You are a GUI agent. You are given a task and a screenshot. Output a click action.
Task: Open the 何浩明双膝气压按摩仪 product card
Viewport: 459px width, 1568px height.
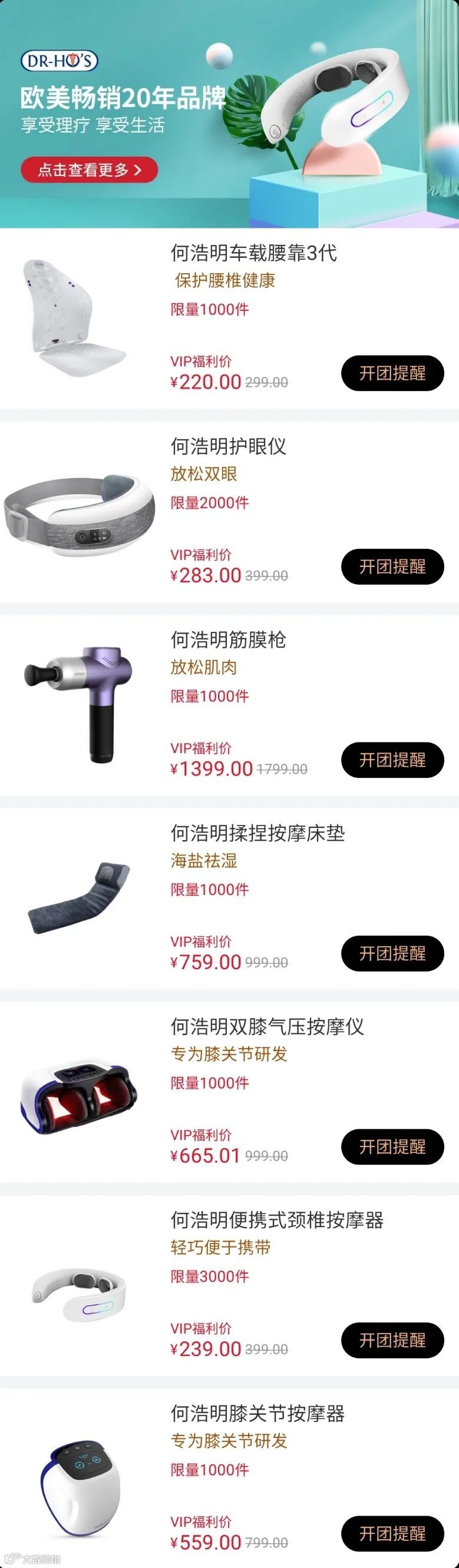tap(267, 1027)
